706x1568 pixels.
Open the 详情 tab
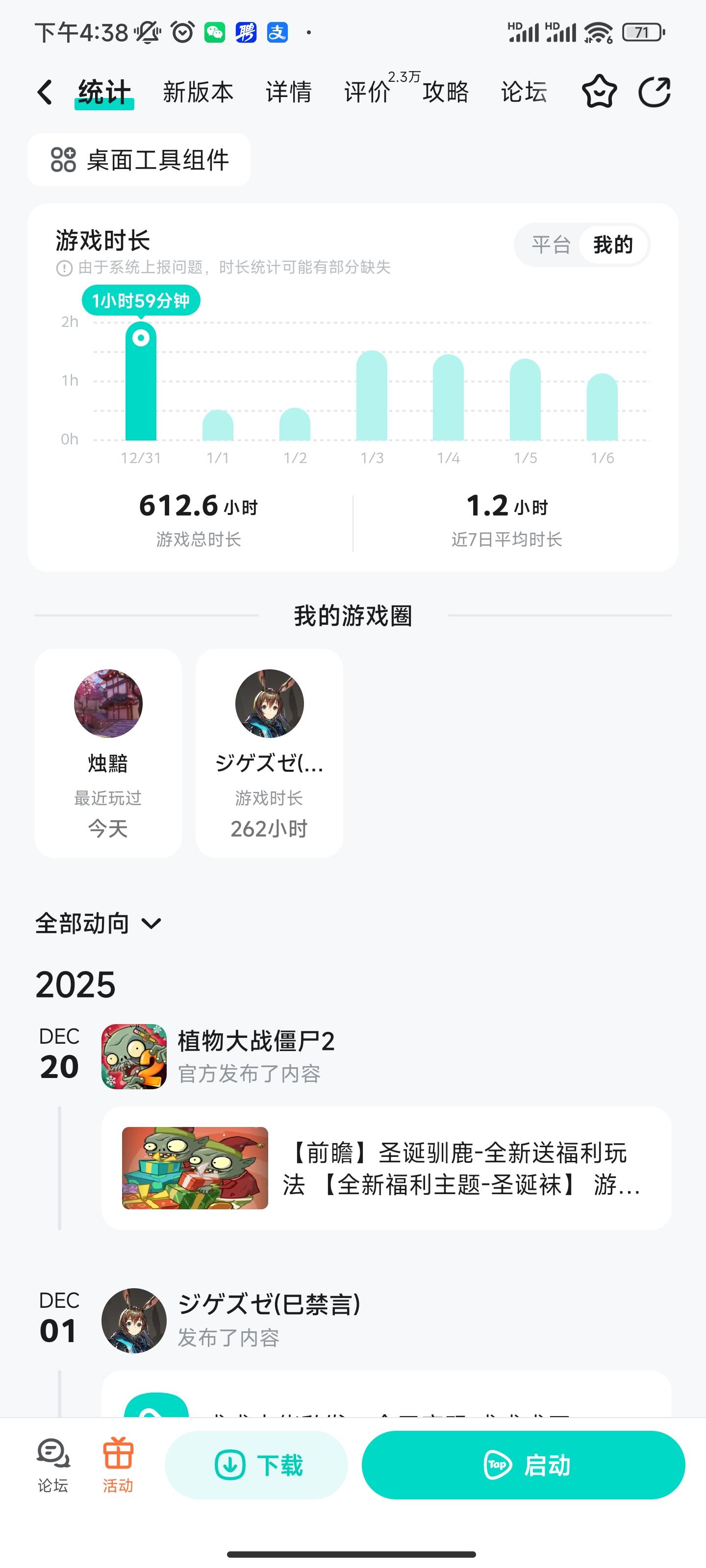[x=288, y=93]
